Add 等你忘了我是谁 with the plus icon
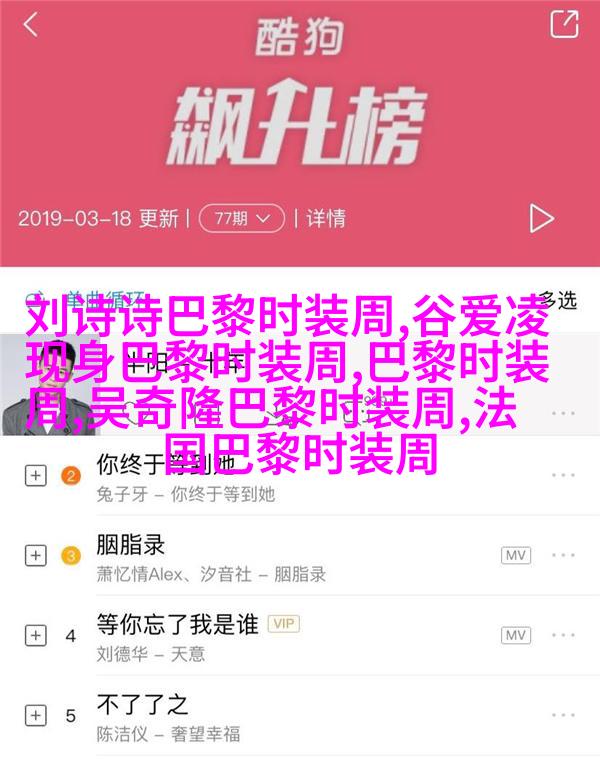 pos(34,635)
